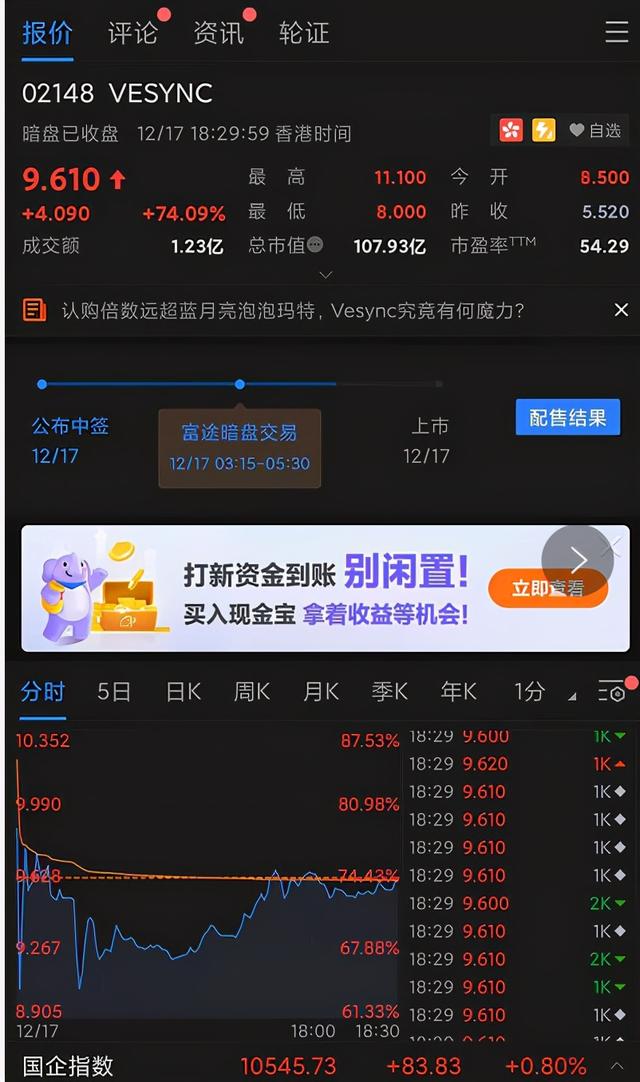Switch chart to 周K view

pyautogui.click(x=252, y=691)
